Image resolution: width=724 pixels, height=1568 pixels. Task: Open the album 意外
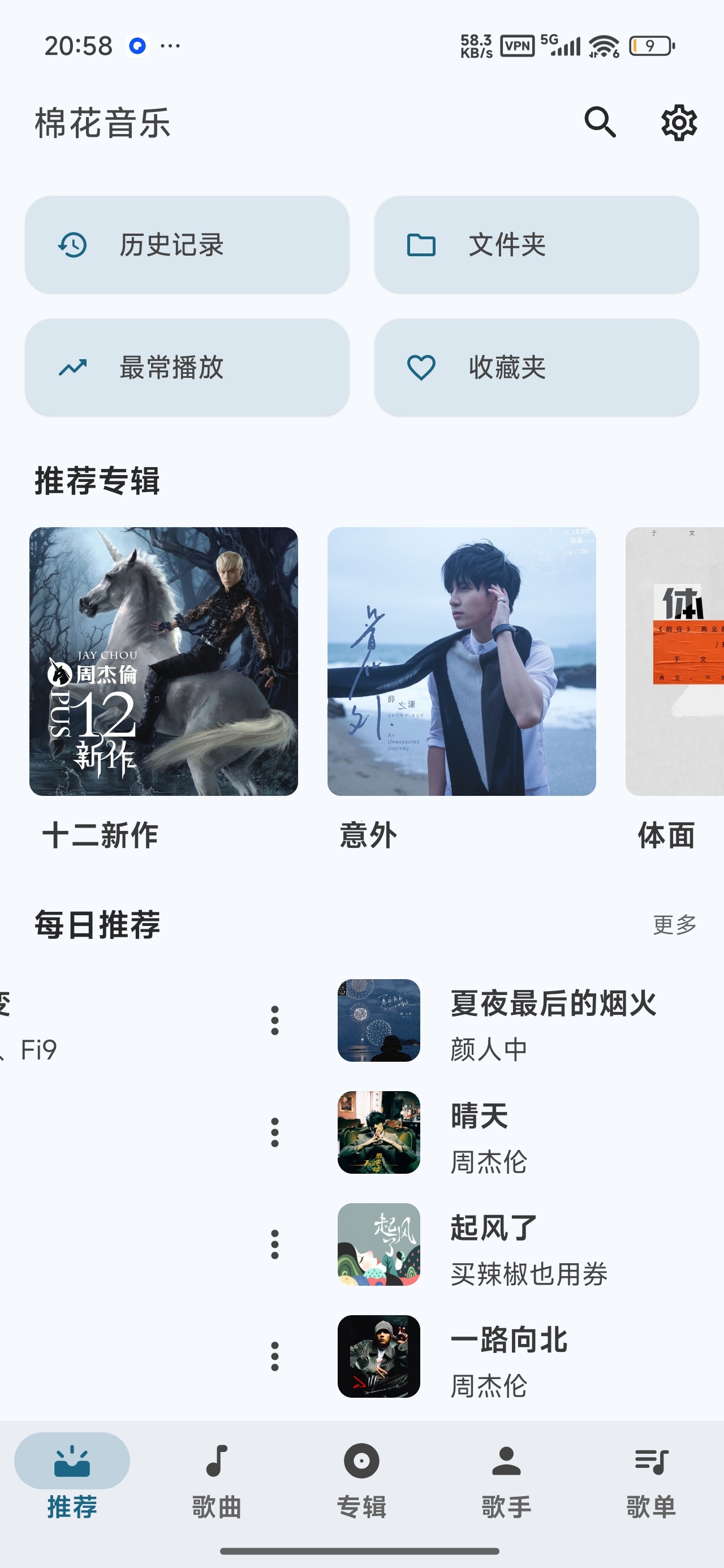[462, 661]
